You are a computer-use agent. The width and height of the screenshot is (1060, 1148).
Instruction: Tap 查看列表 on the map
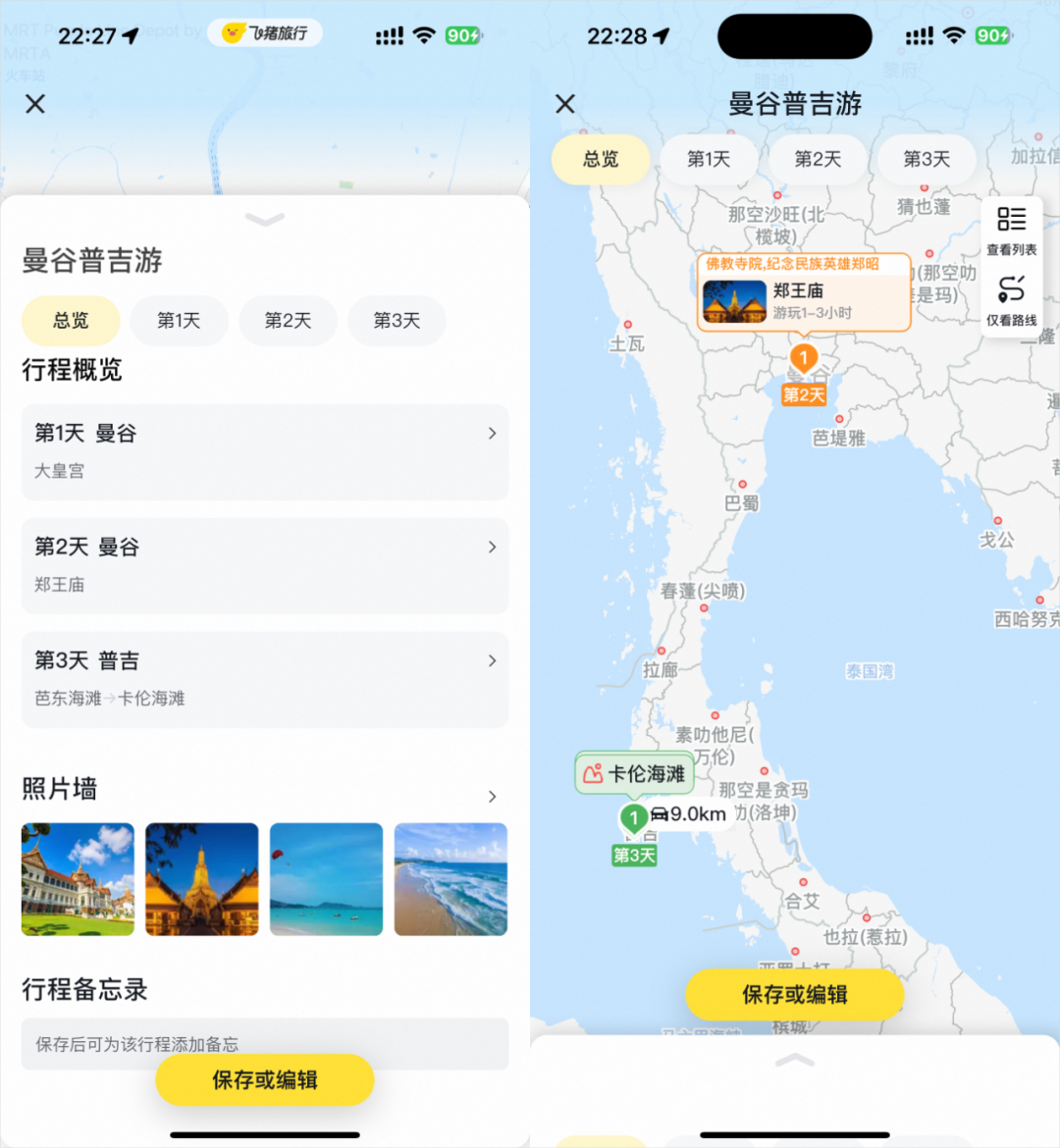pyautogui.click(x=1011, y=230)
